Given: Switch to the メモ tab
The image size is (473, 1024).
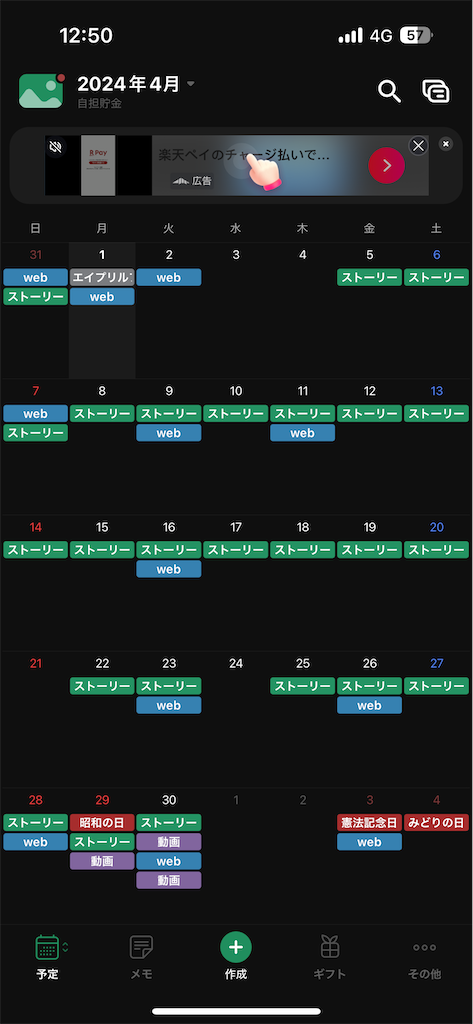Looking at the screenshot, I should point(141,957).
